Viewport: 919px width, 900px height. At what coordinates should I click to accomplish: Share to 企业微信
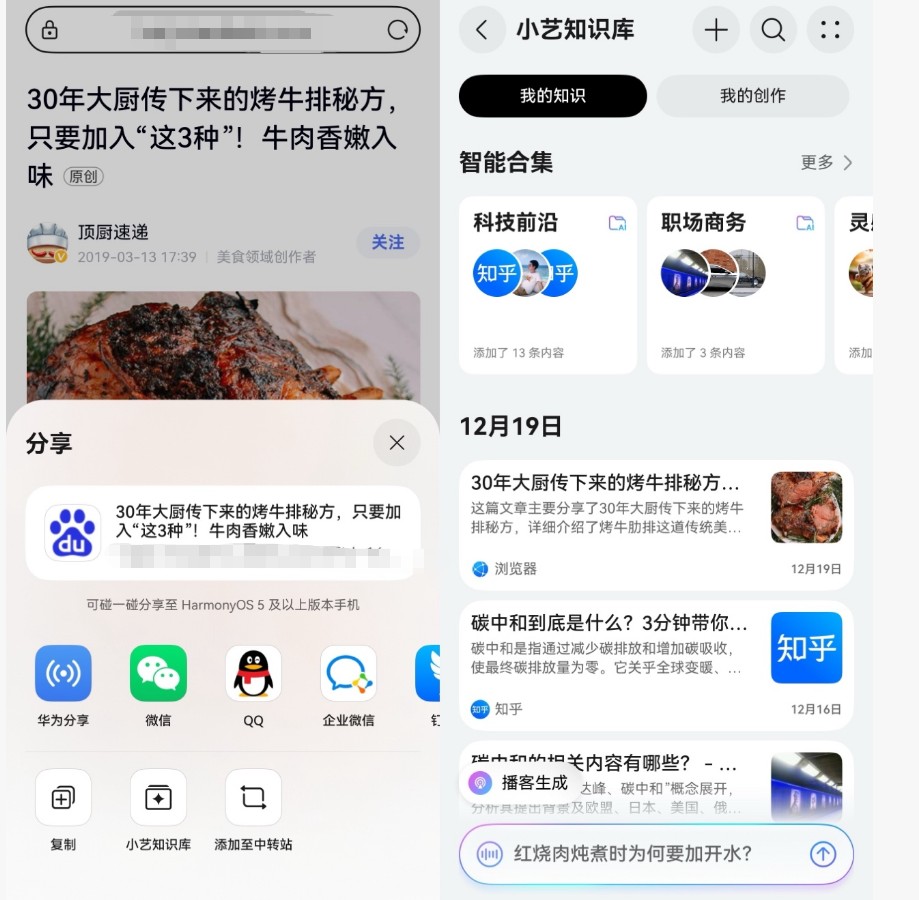click(348, 674)
